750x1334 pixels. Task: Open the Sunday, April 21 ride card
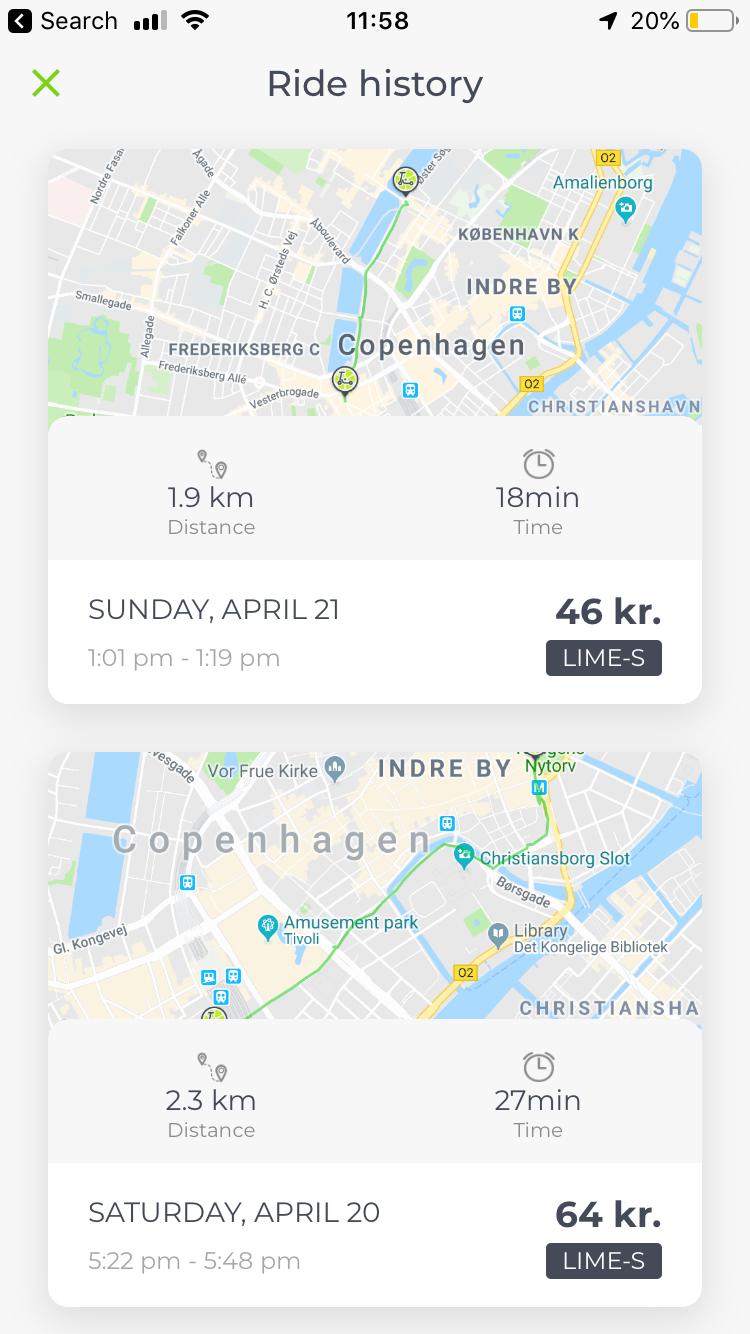point(374,631)
